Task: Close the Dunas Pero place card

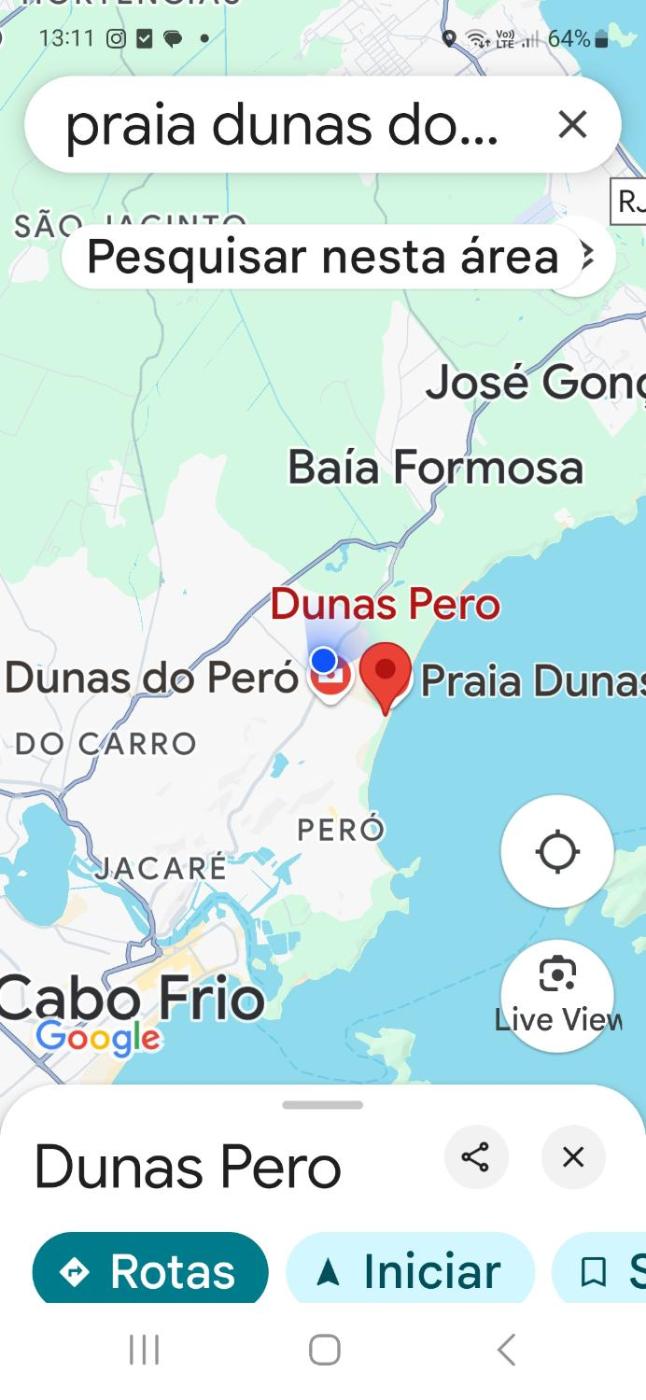Action: [x=573, y=1158]
